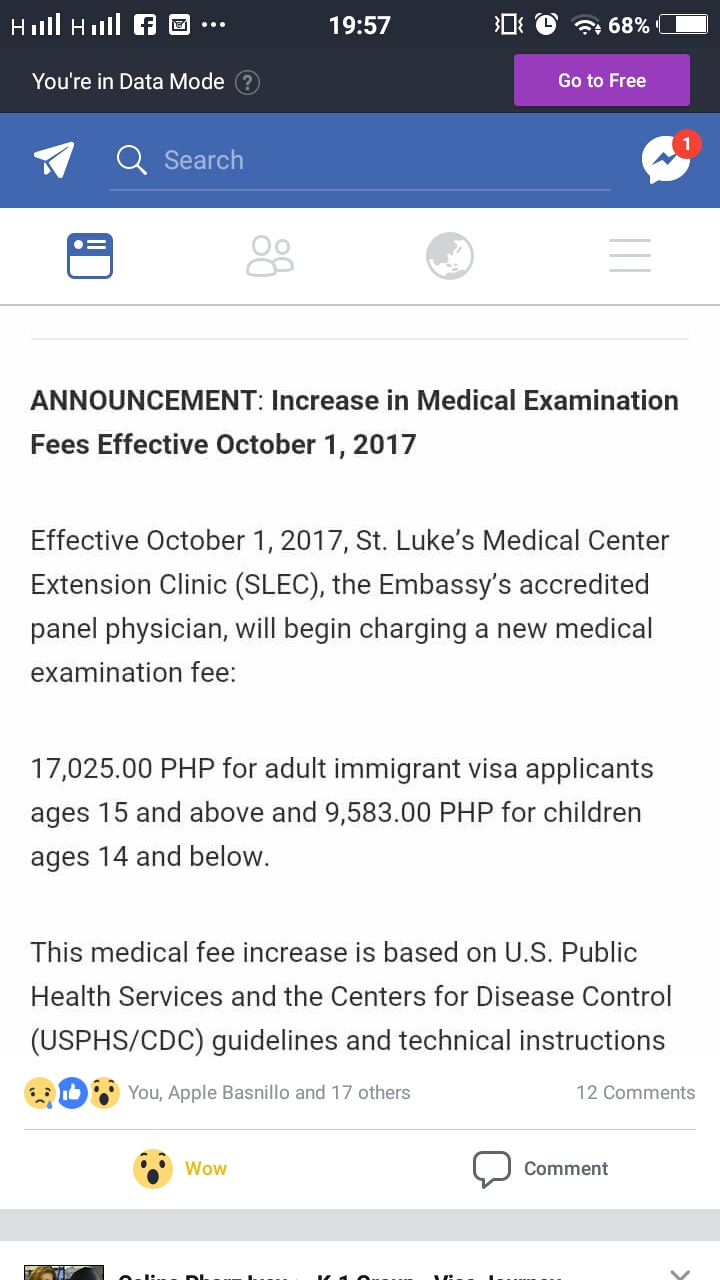Screen dimensions: 720x1280
Task: Open the globe notifications tab
Action: (450, 256)
